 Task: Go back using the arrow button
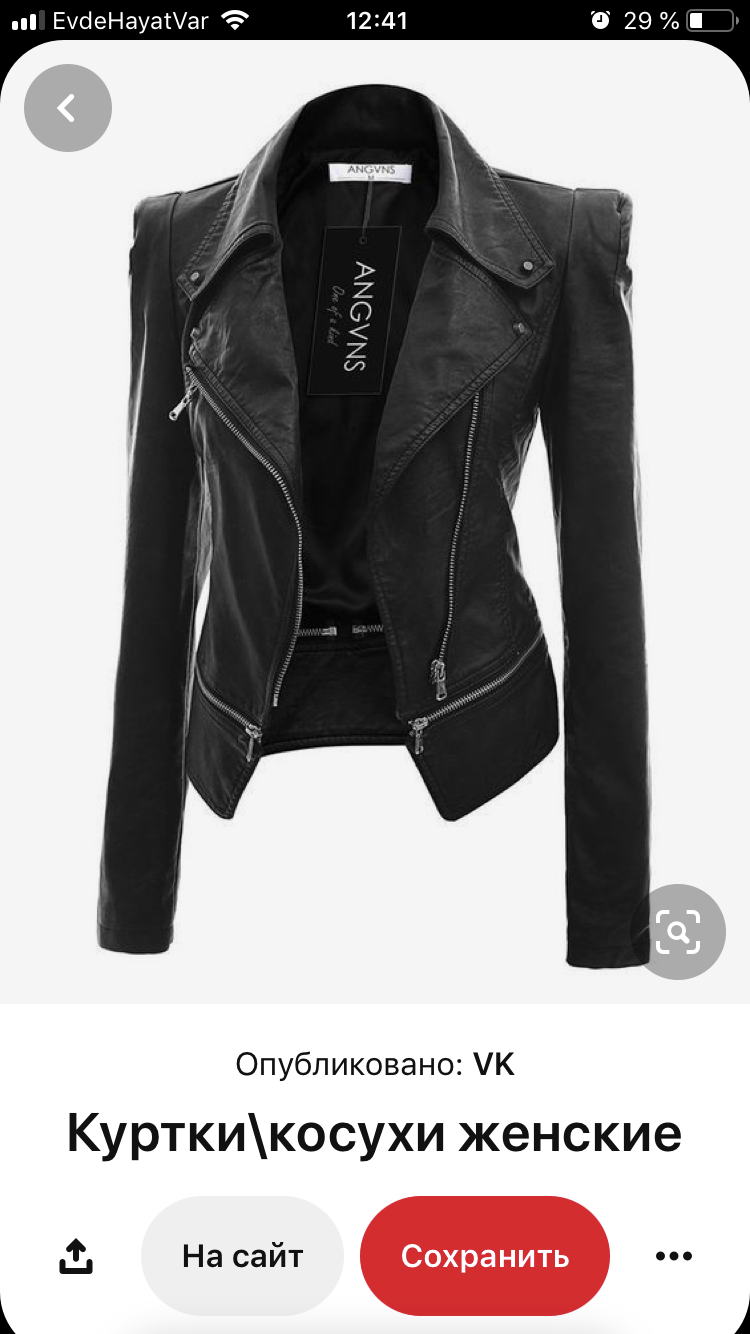coord(67,108)
